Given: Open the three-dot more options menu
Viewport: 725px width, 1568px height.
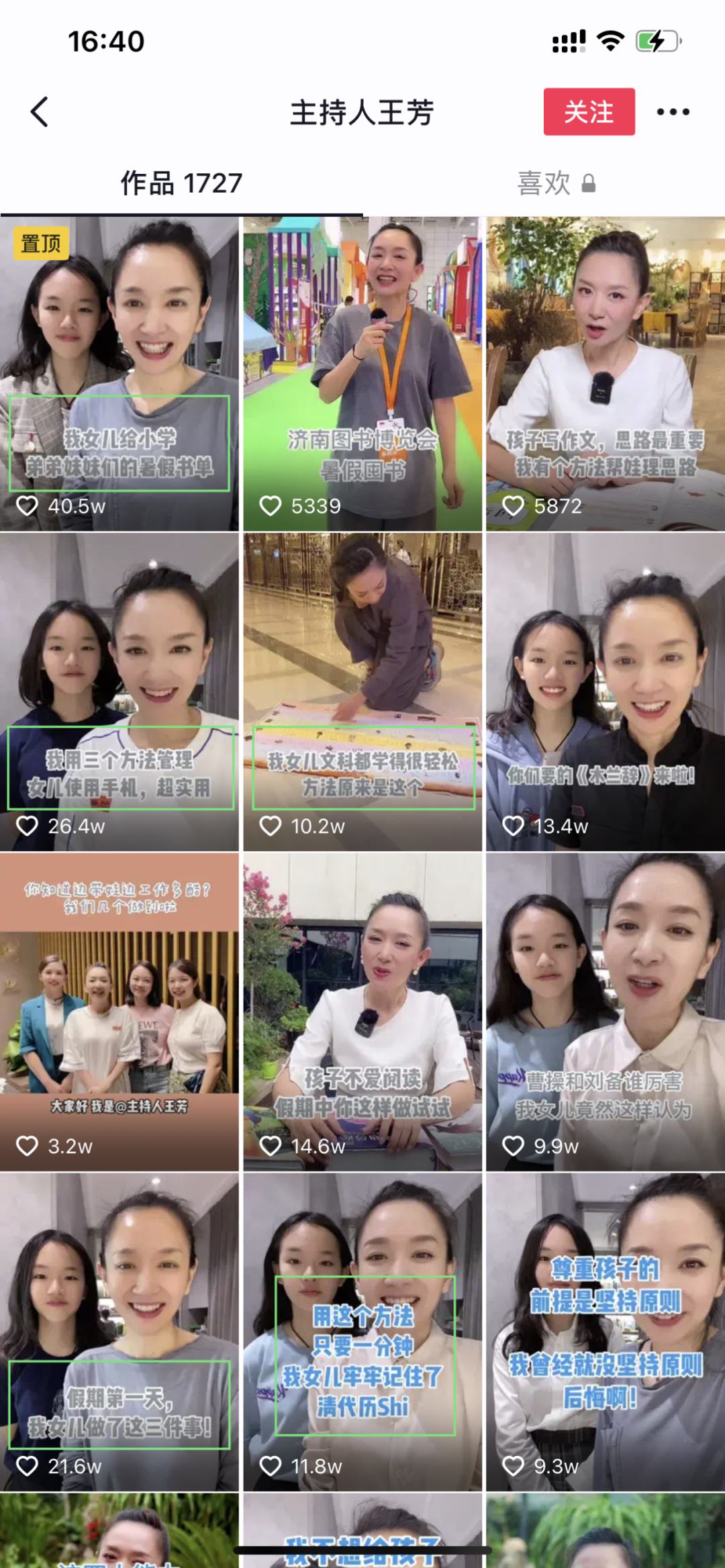Looking at the screenshot, I should pos(673,112).
